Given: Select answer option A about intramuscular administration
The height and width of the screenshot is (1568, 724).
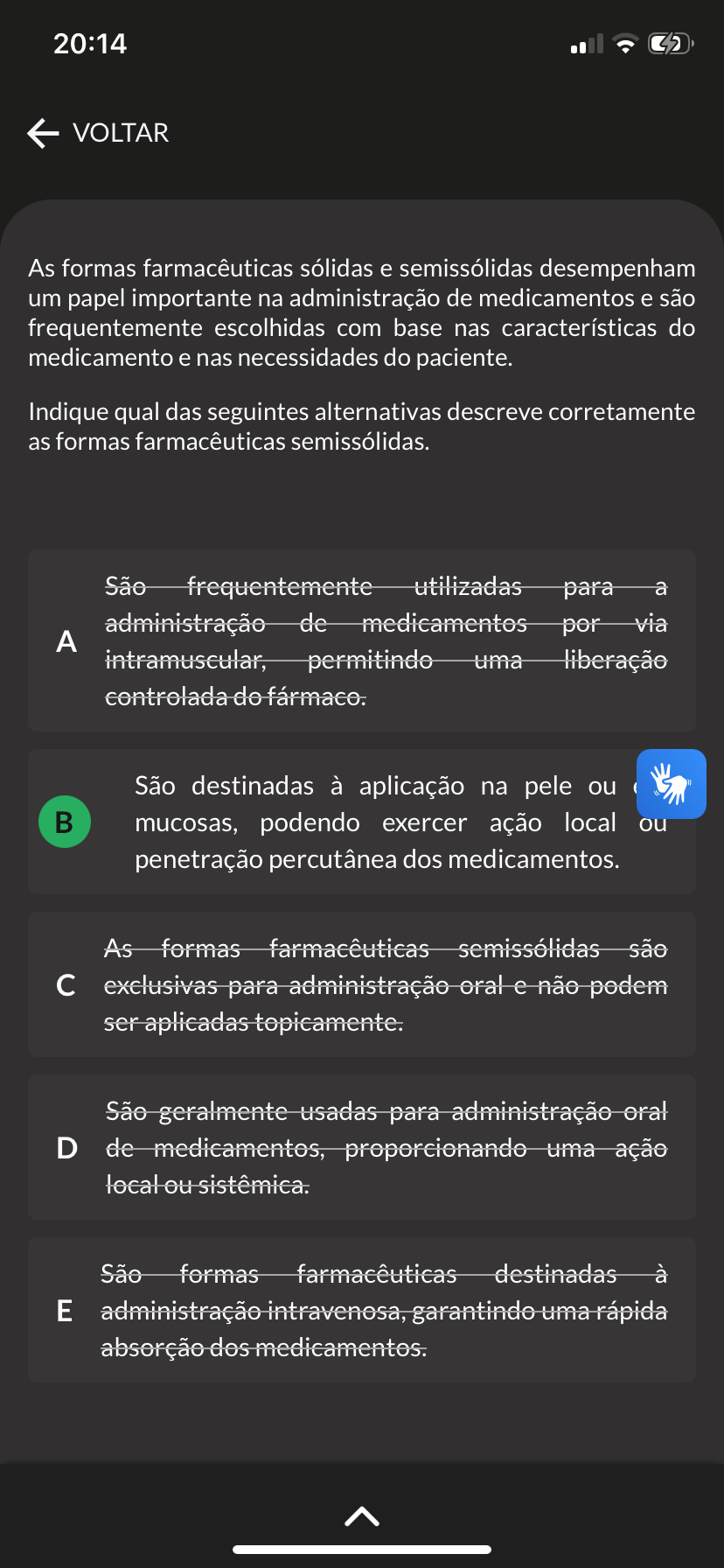Looking at the screenshot, I should [362, 640].
